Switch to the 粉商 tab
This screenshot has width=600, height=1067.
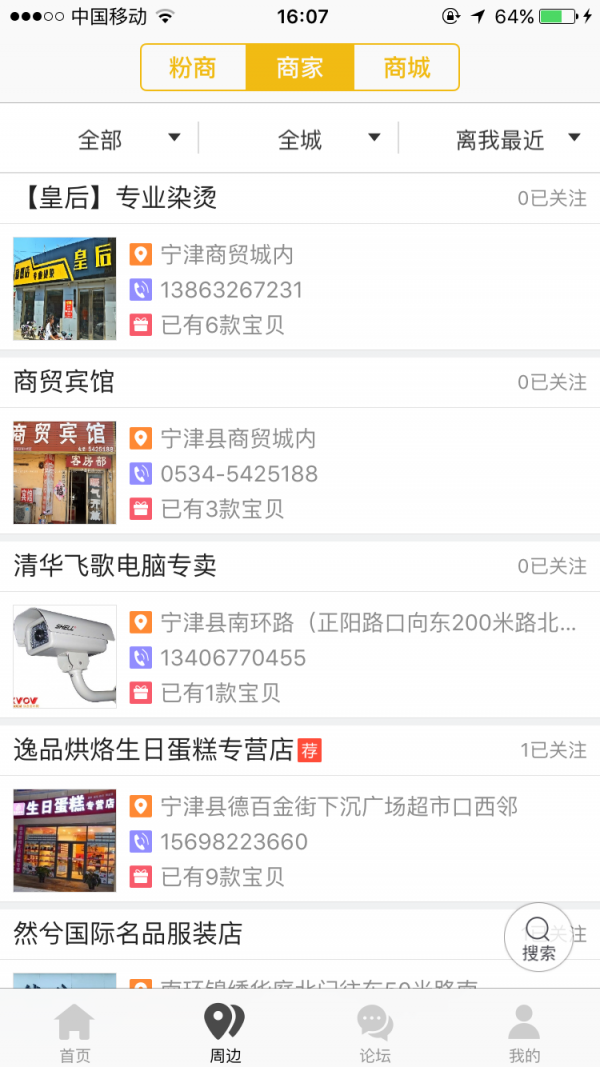pos(193,68)
